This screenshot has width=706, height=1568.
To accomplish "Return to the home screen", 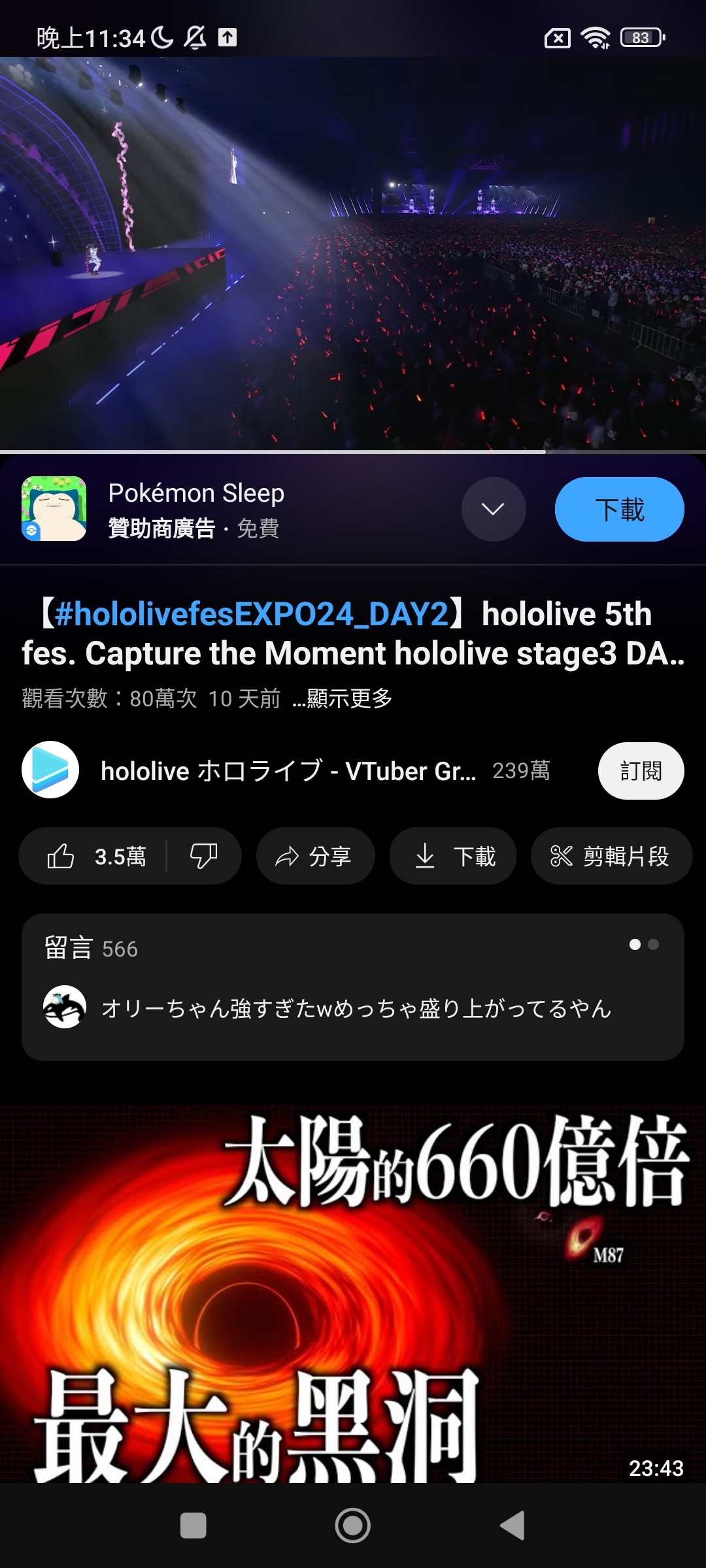I will [x=353, y=1526].
